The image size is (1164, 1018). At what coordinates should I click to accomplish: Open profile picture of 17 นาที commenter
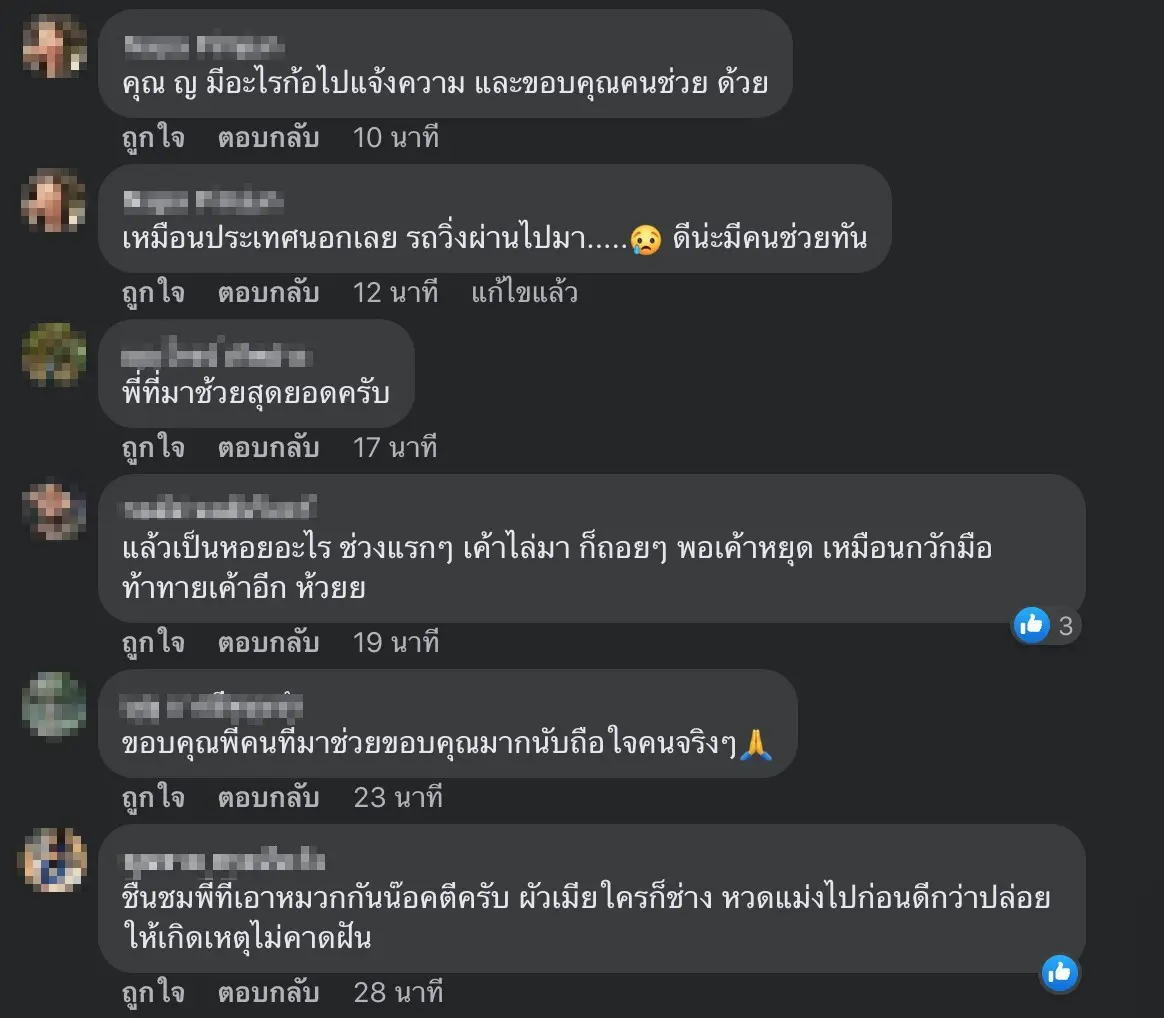click(54, 355)
